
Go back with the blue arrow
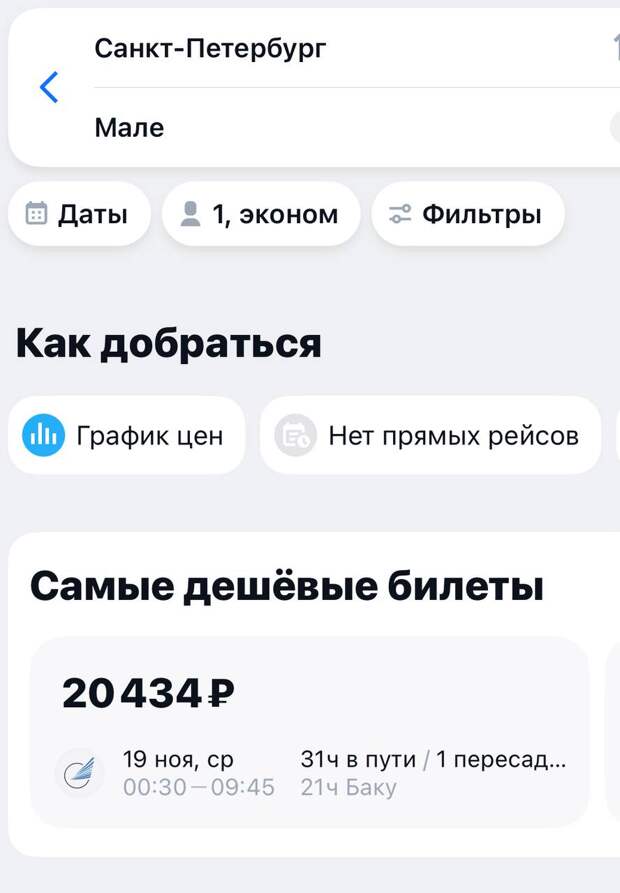[49, 88]
